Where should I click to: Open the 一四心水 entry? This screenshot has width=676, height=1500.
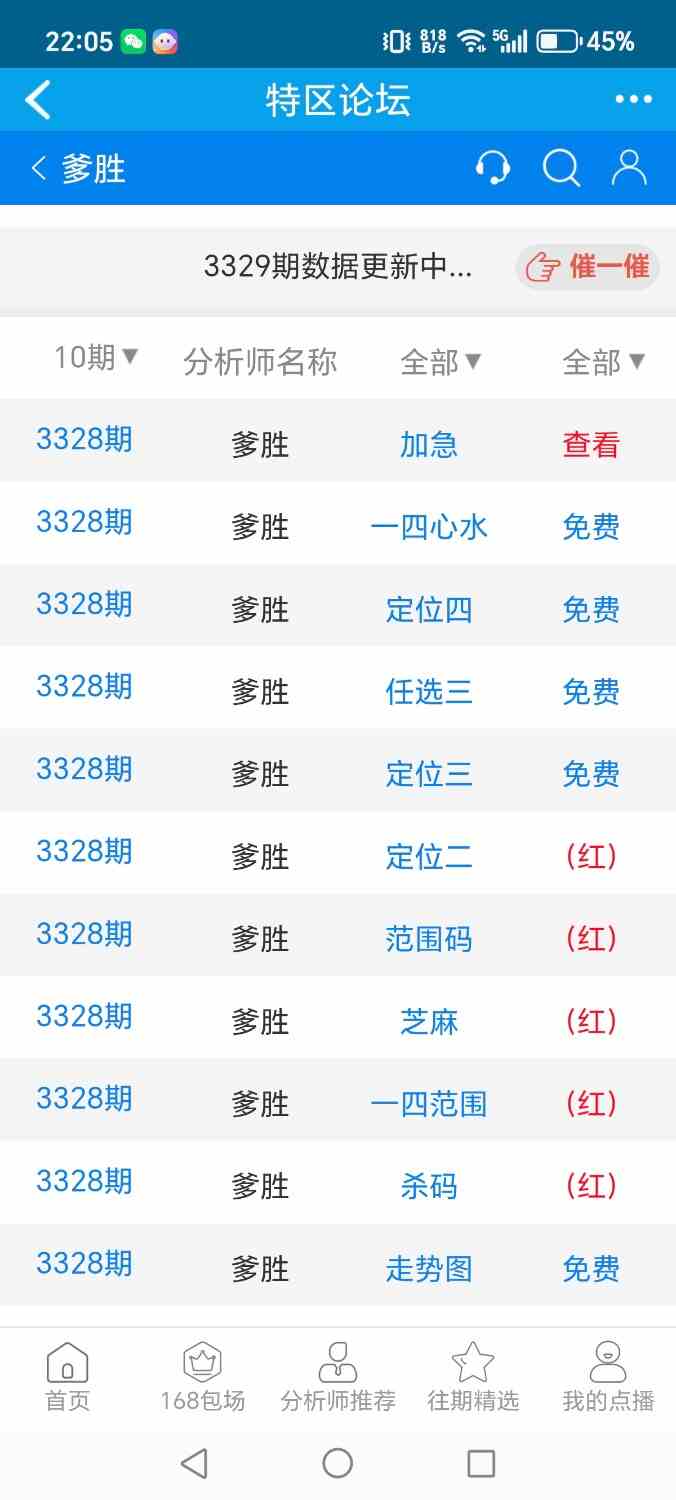(x=429, y=527)
